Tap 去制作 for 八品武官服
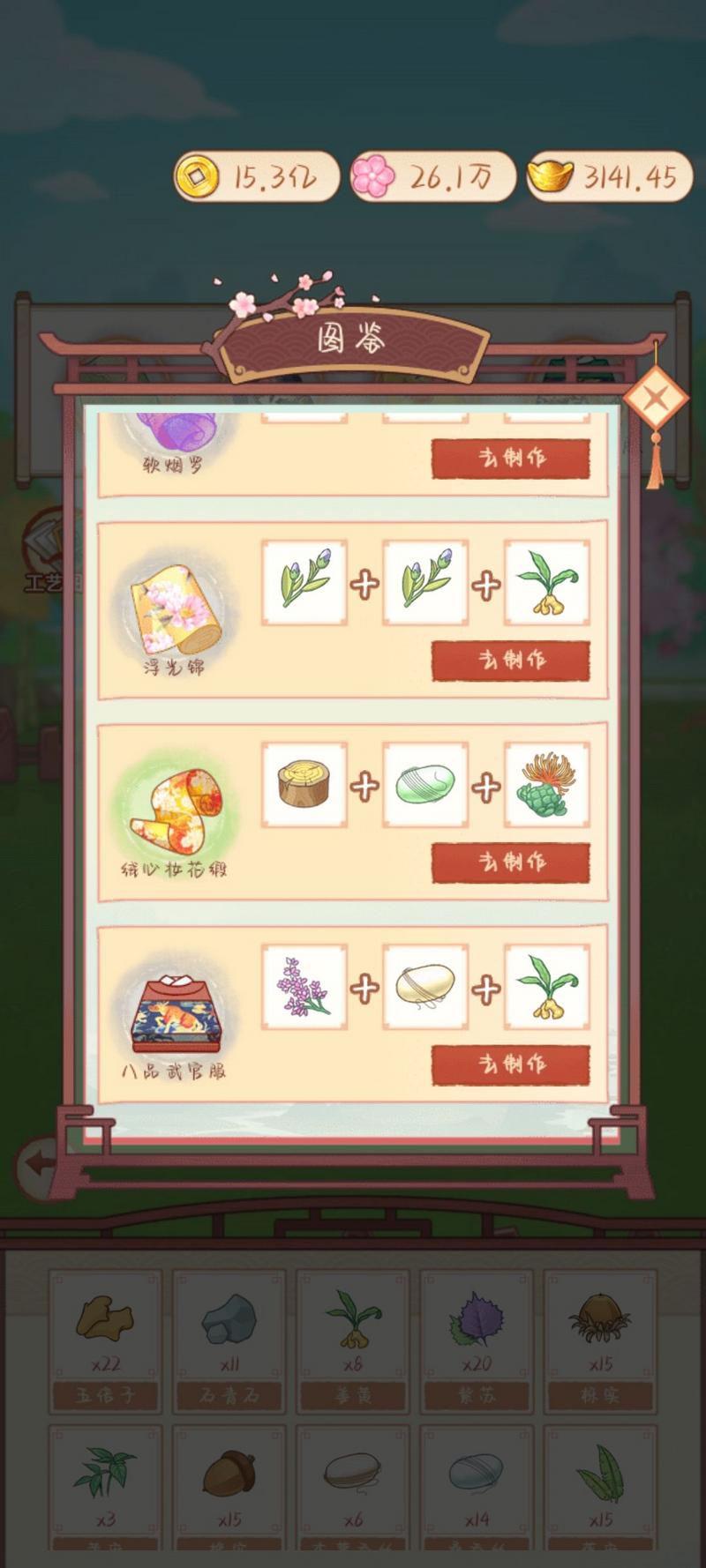This screenshot has width=706, height=1568. [510, 1064]
